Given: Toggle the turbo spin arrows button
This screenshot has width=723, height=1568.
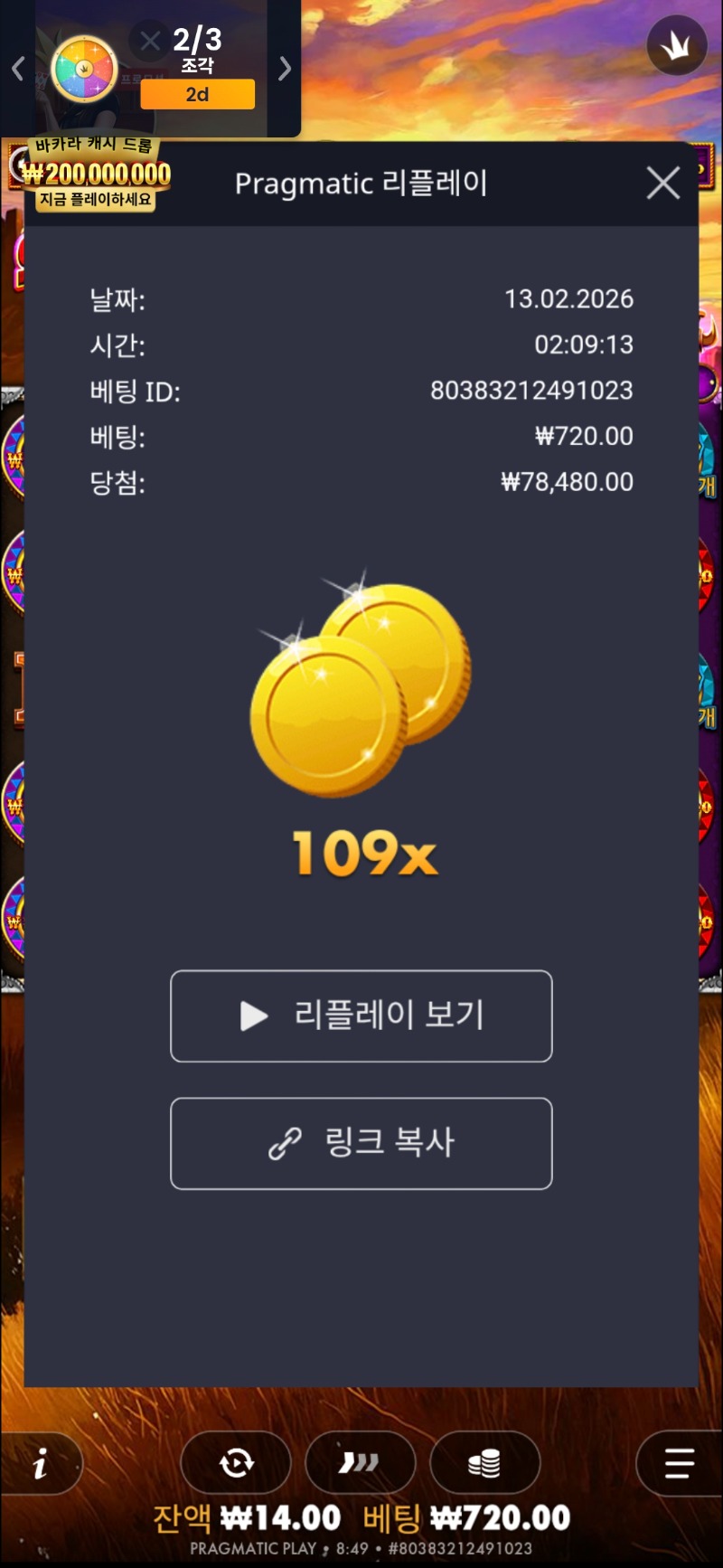Looking at the screenshot, I should [360, 1462].
